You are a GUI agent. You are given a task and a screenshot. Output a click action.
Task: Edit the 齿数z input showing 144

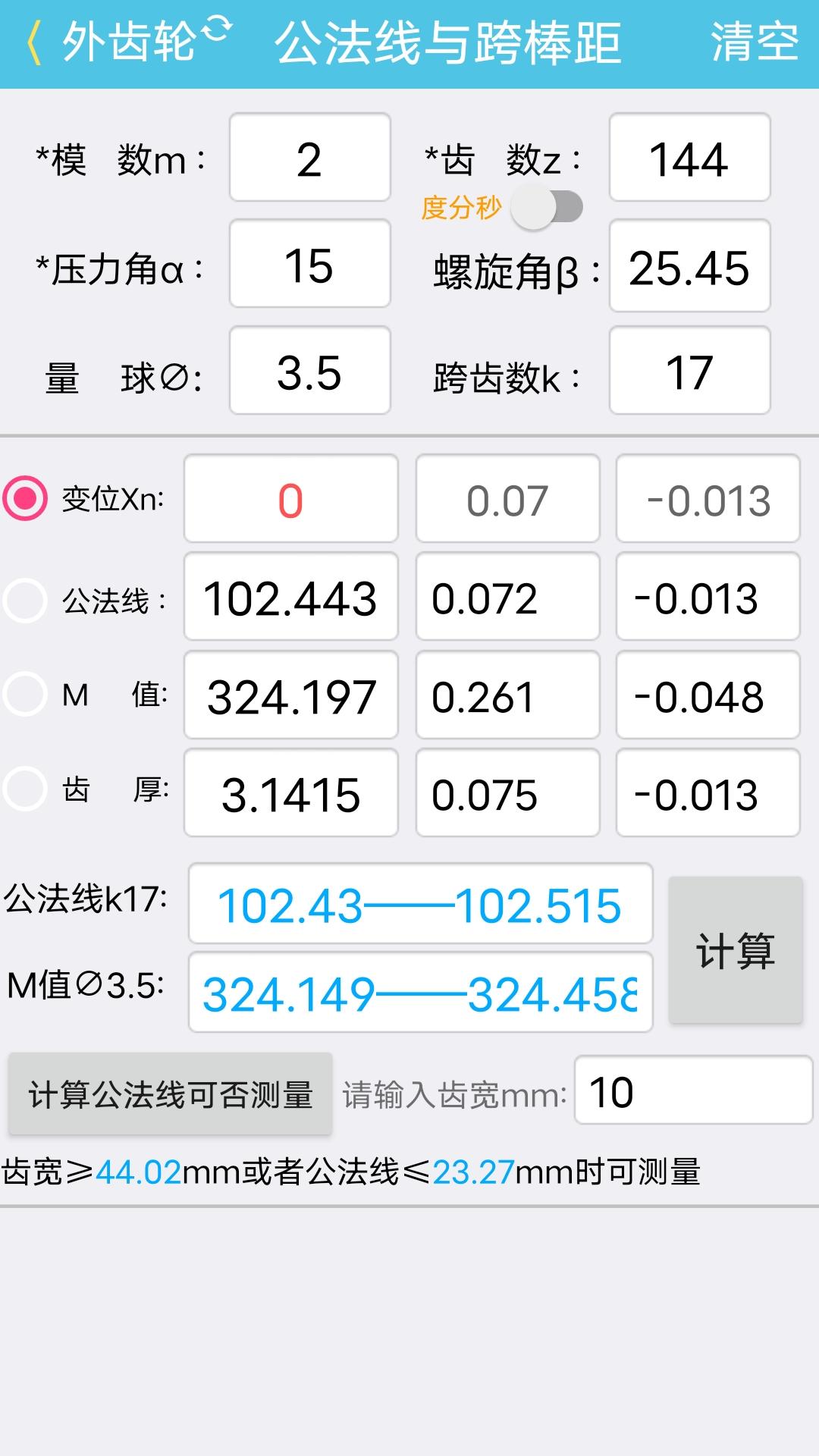point(689,158)
